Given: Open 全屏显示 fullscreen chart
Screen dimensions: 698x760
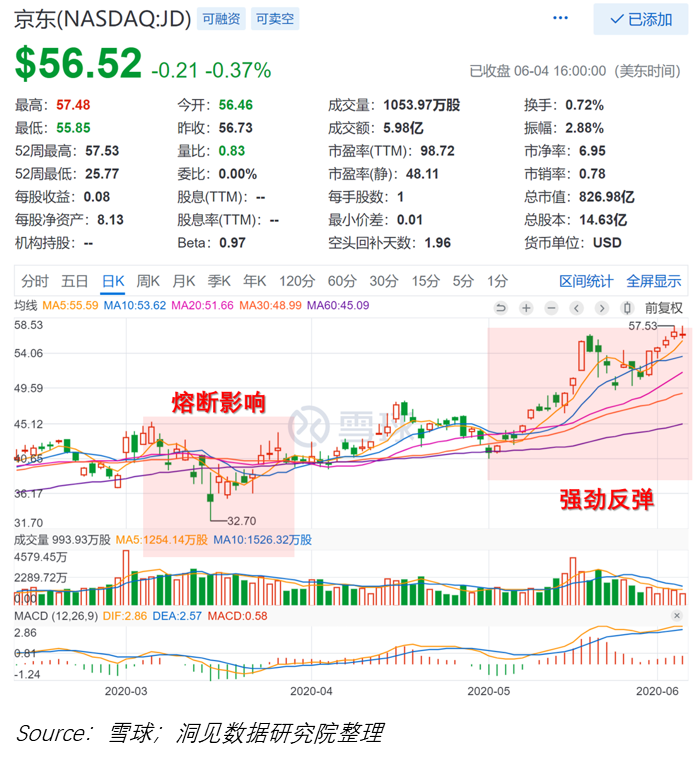Looking at the screenshot, I should tap(654, 281).
